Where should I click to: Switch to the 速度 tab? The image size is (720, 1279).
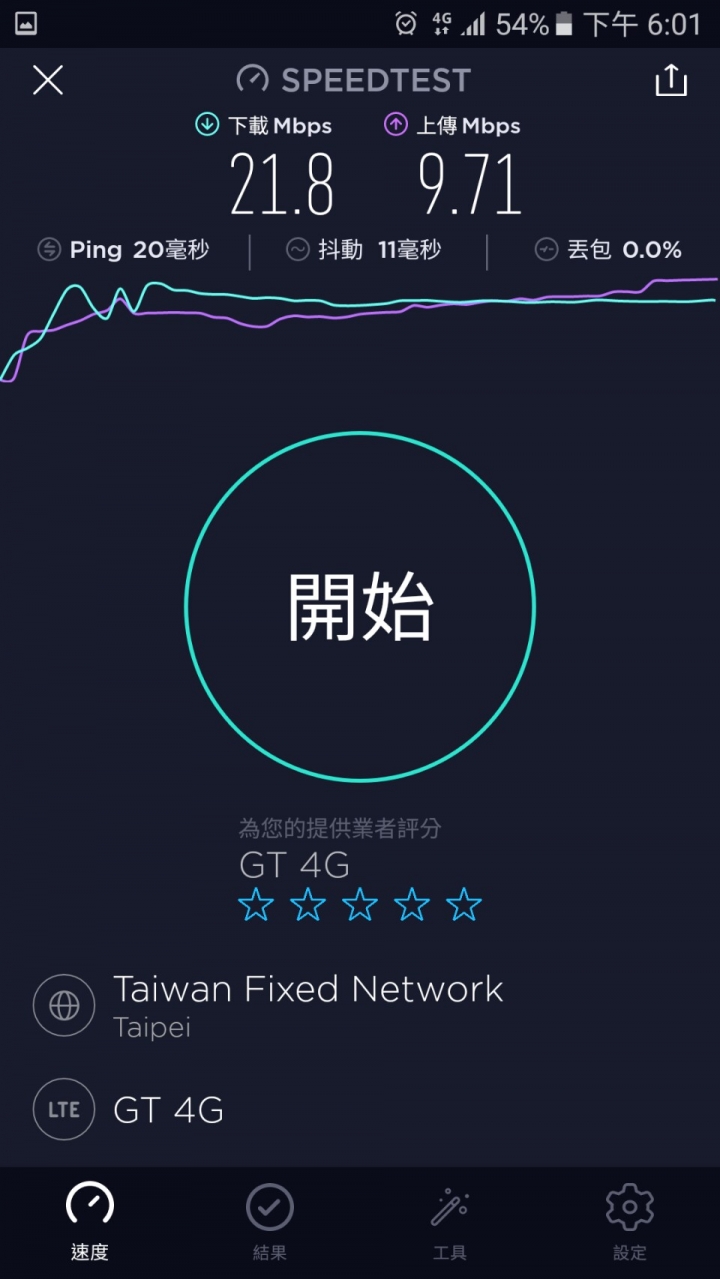tap(89, 1221)
